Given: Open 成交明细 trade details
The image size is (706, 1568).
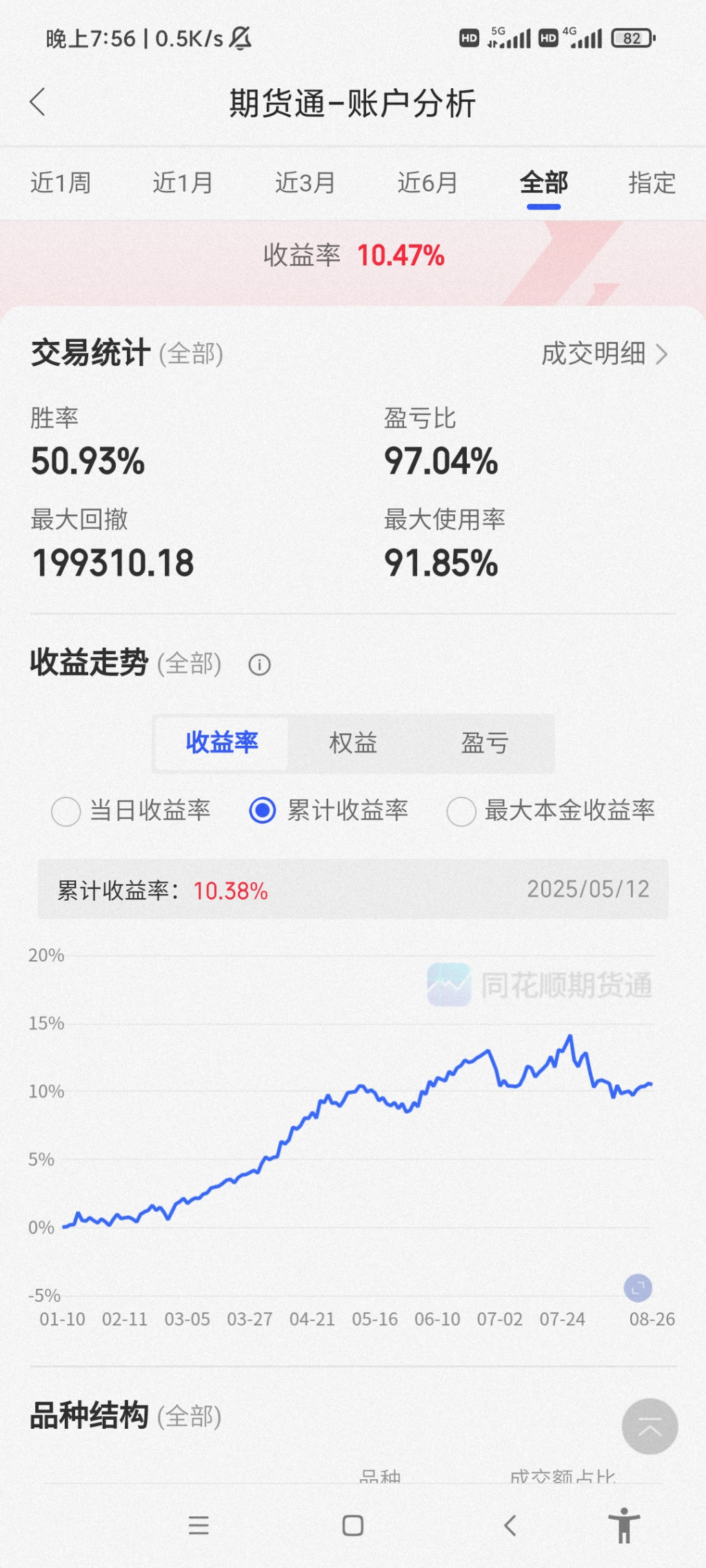Looking at the screenshot, I should tap(604, 354).
